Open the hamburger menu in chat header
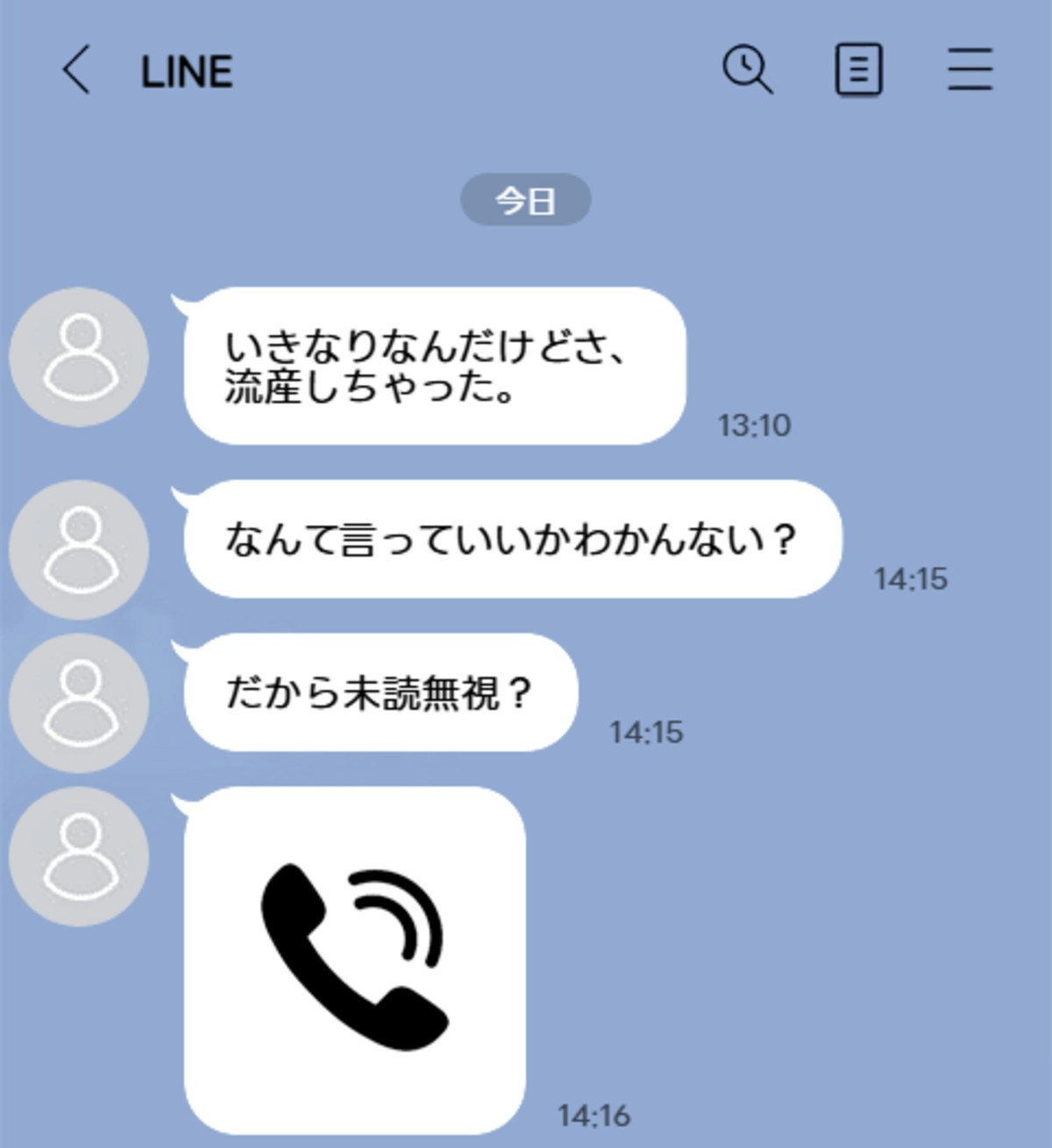Image resolution: width=1052 pixels, height=1148 pixels. coord(970,70)
